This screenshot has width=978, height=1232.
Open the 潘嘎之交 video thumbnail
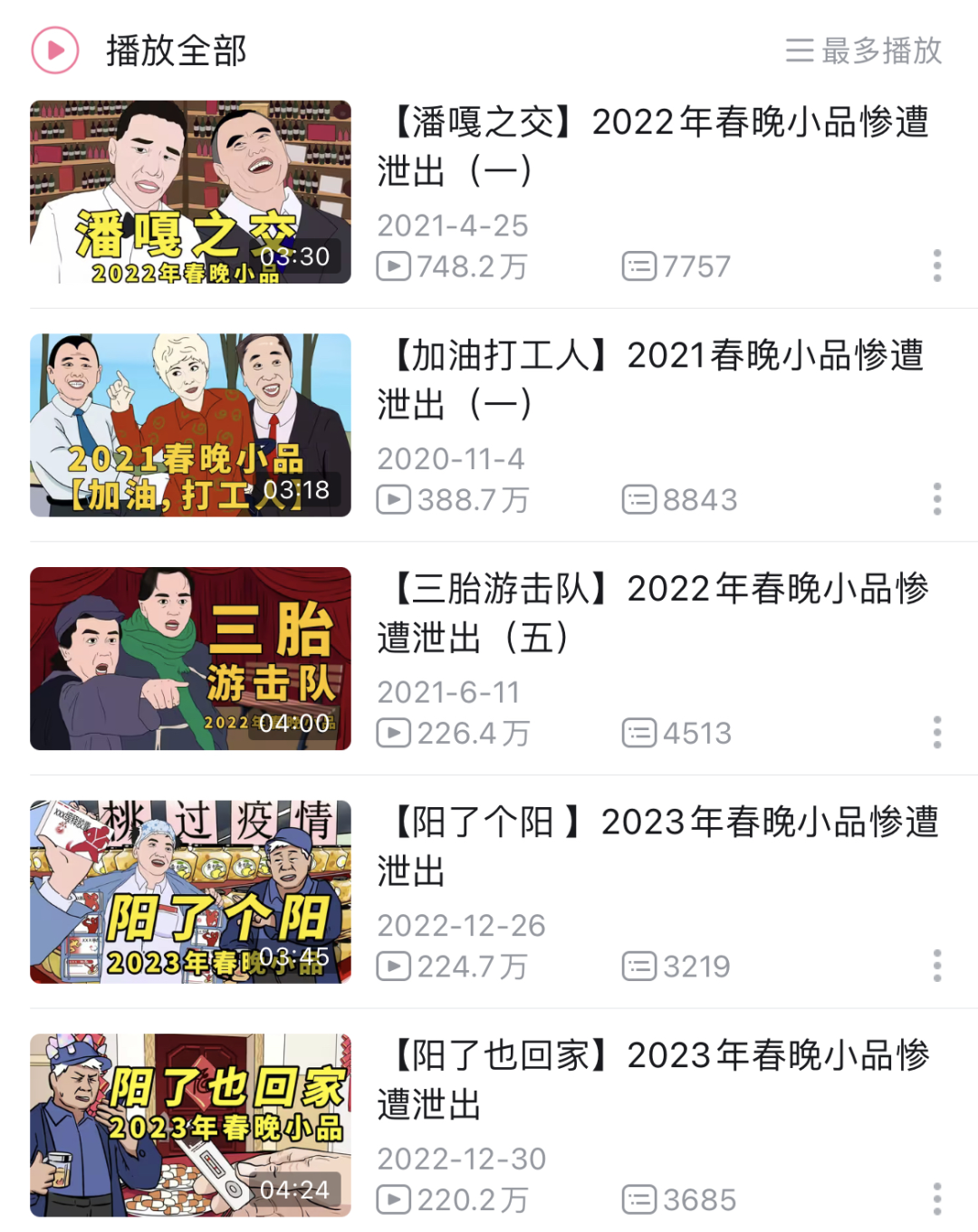pyautogui.click(x=190, y=192)
